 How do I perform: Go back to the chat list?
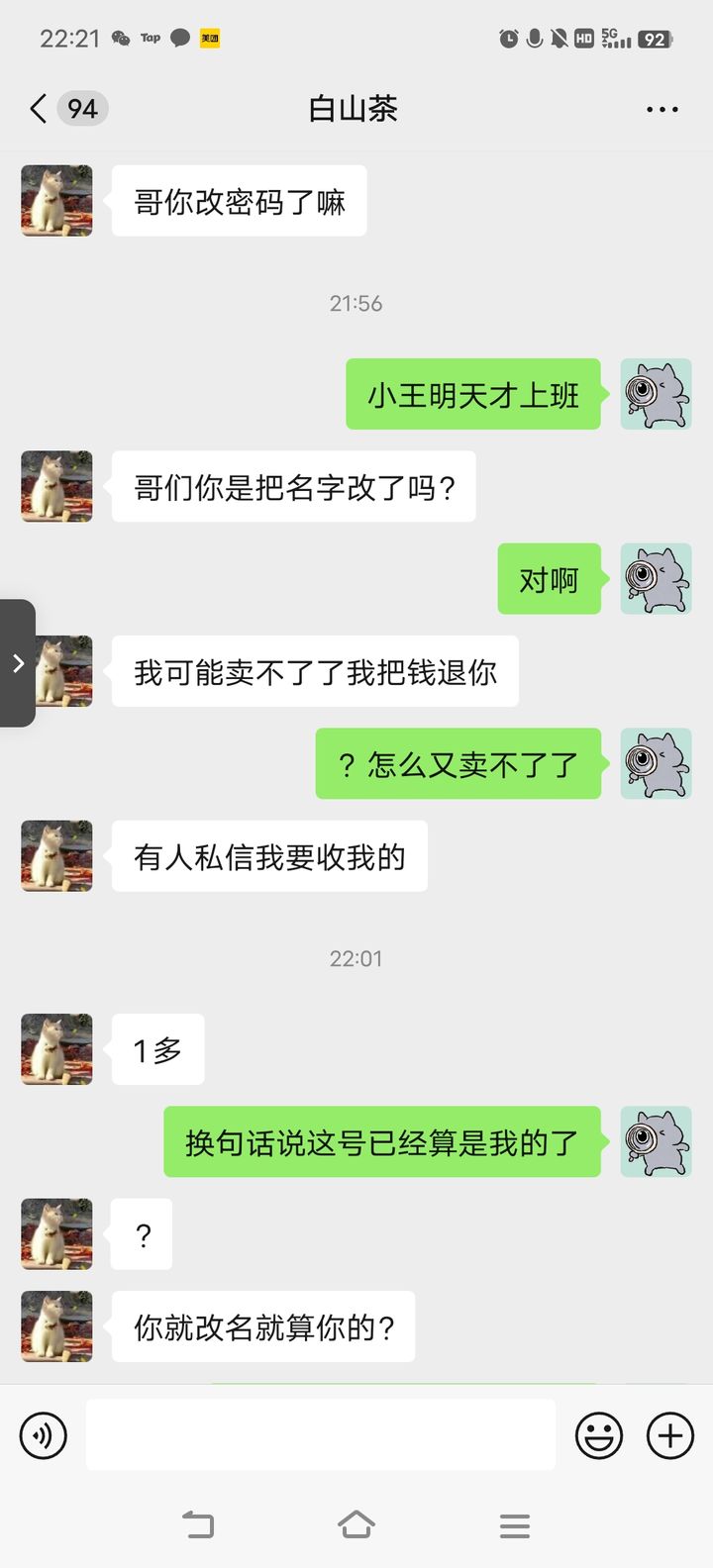(x=40, y=109)
